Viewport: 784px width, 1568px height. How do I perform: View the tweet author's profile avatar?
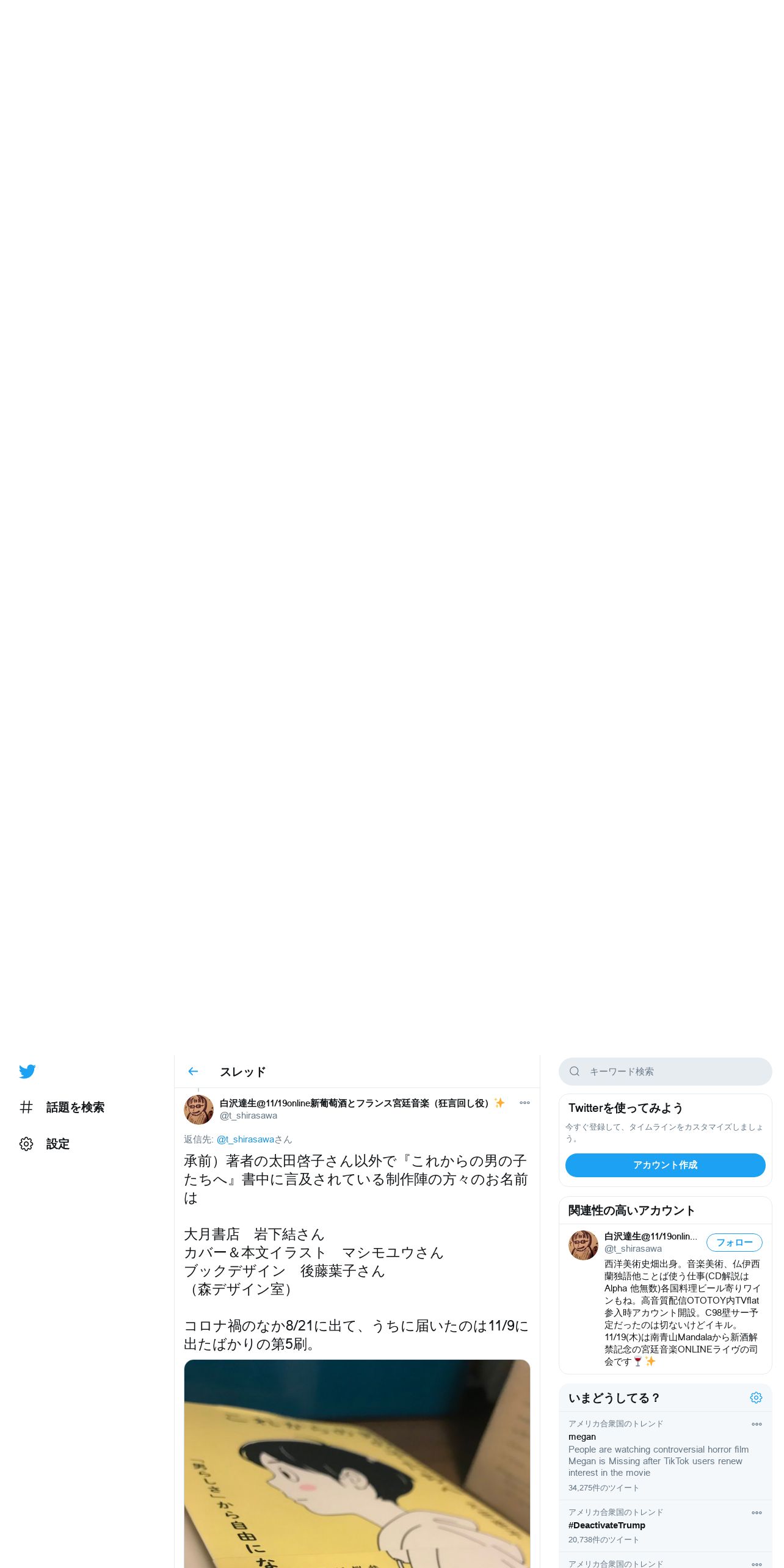tap(199, 1109)
